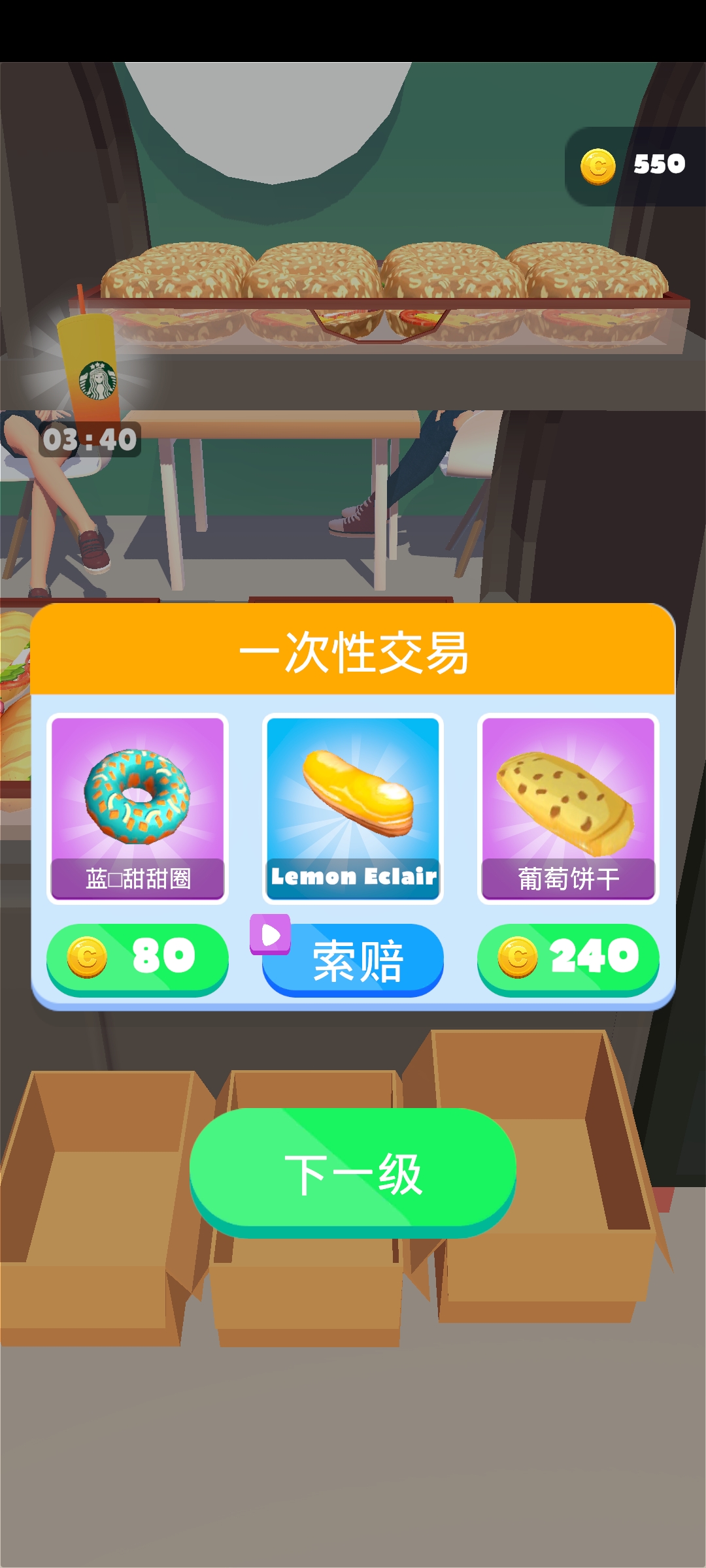Tap 索赔 to claim the Lemon Eclair
This screenshot has height=1568, width=706.
354,960
